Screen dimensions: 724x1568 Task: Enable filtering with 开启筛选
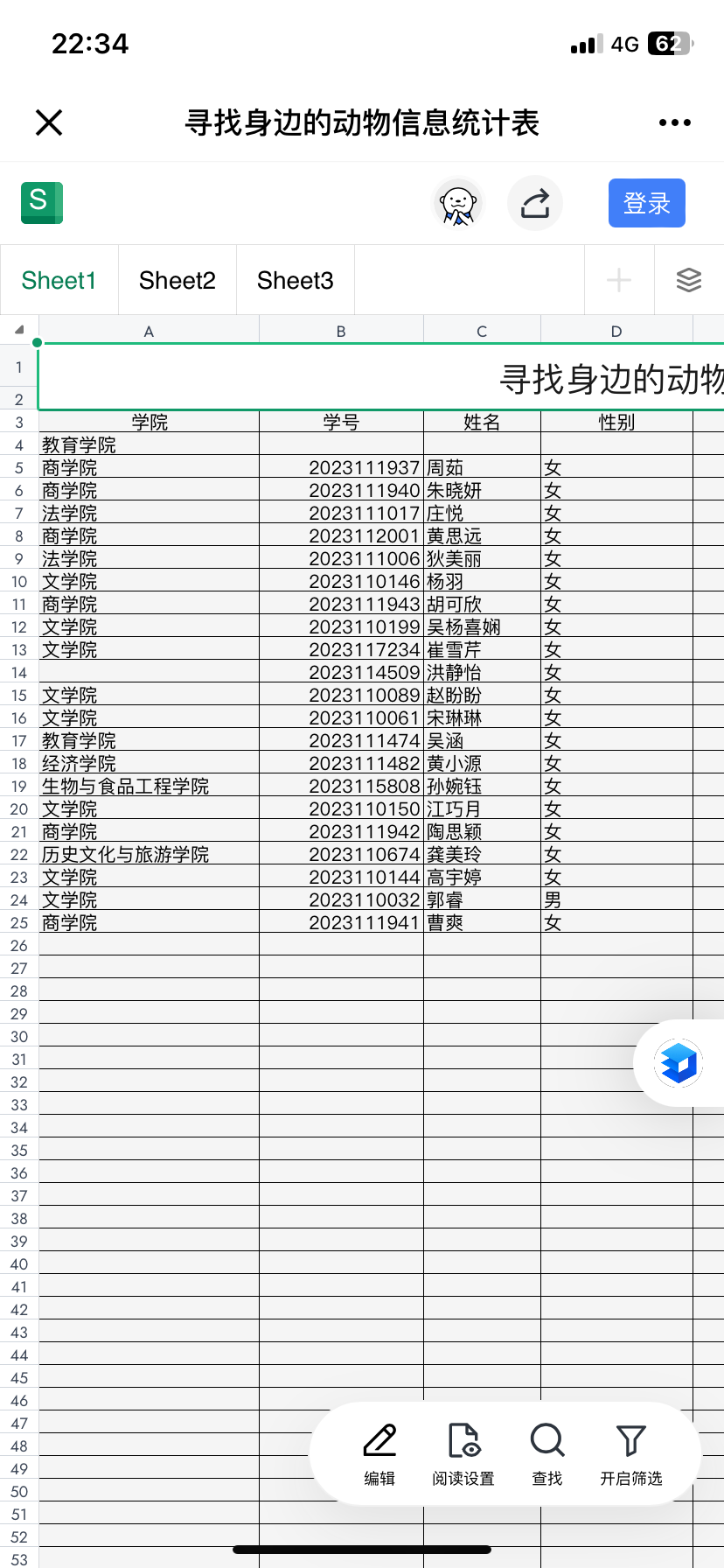click(630, 1454)
